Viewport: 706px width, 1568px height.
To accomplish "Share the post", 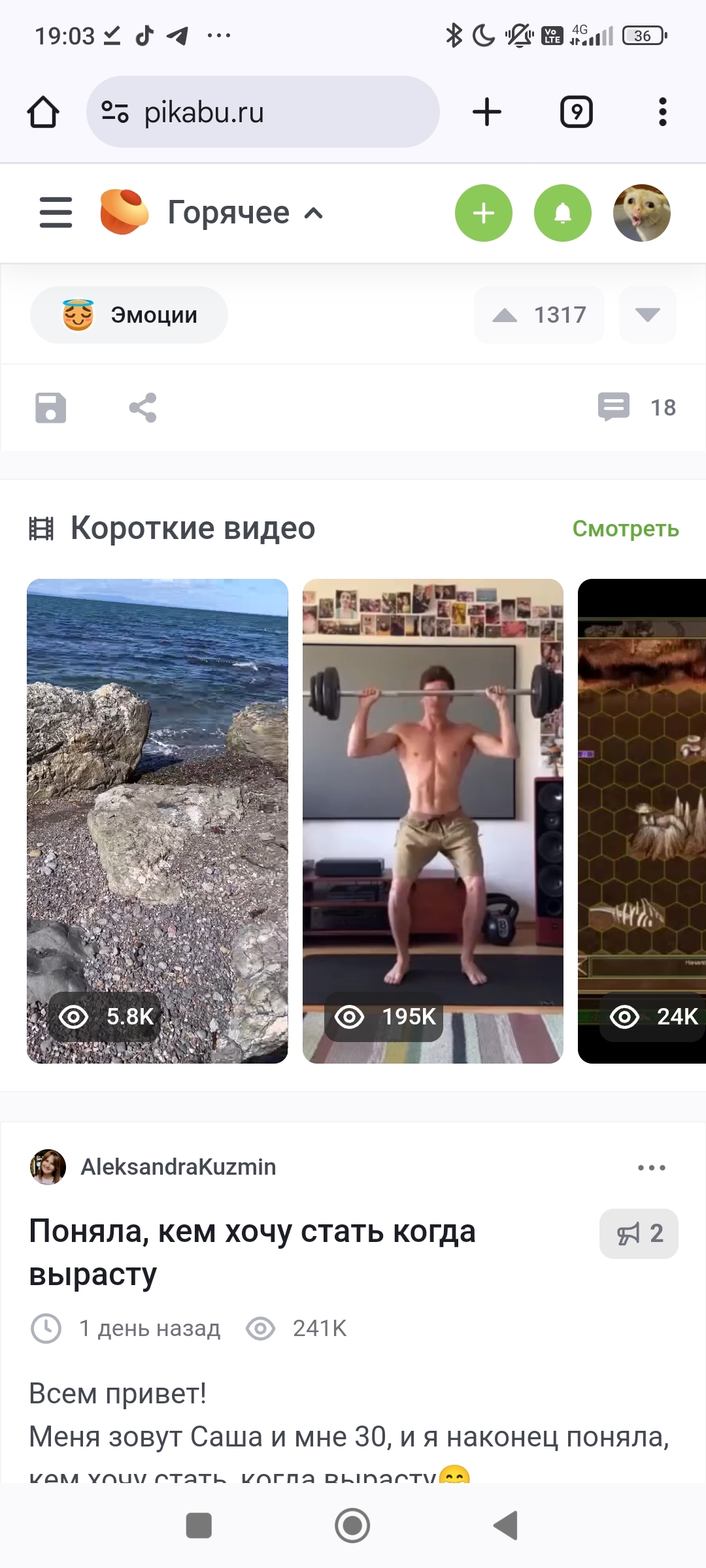I will pyautogui.click(x=143, y=408).
